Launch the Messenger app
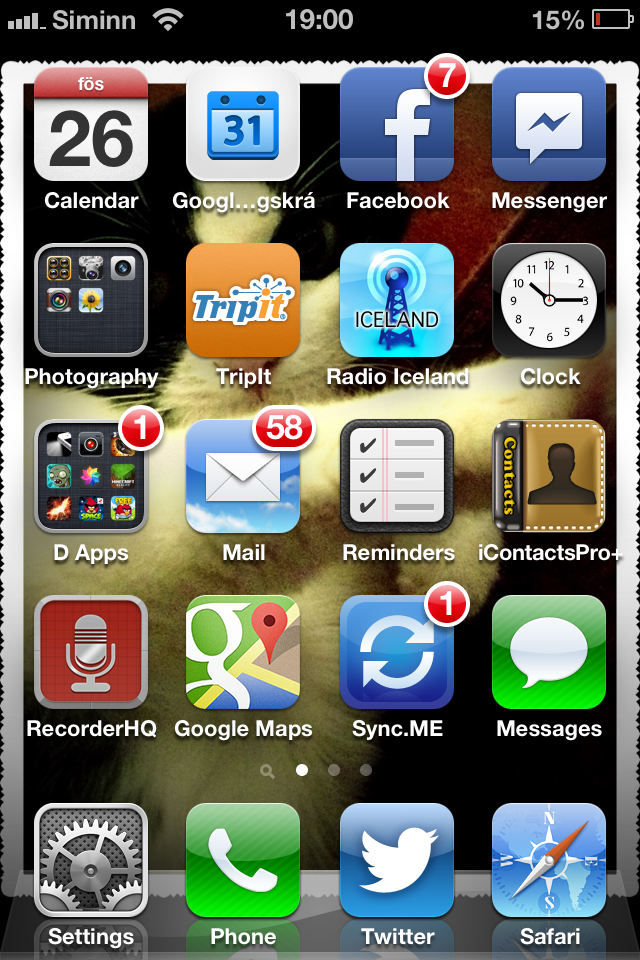 pyautogui.click(x=549, y=124)
